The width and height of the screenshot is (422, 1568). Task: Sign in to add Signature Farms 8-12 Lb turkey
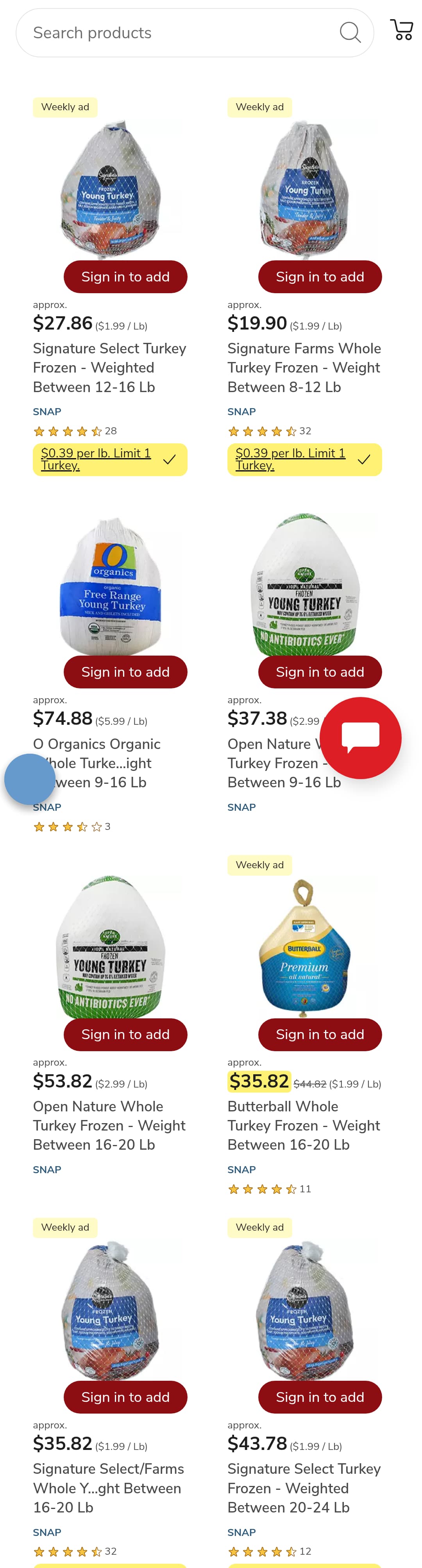(320, 277)
